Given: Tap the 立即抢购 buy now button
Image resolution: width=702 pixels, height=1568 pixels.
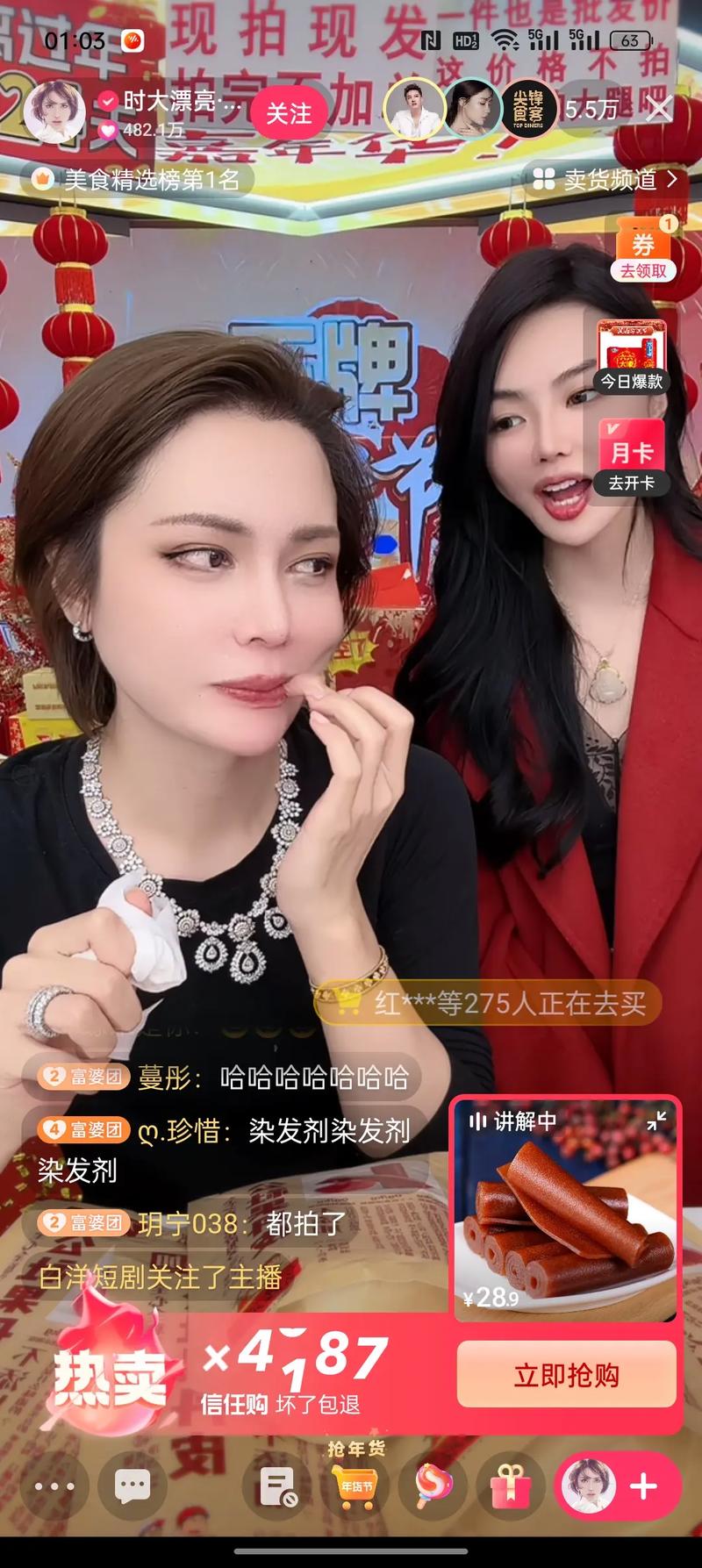Looking at the screenshot, I should point(566,1376).
